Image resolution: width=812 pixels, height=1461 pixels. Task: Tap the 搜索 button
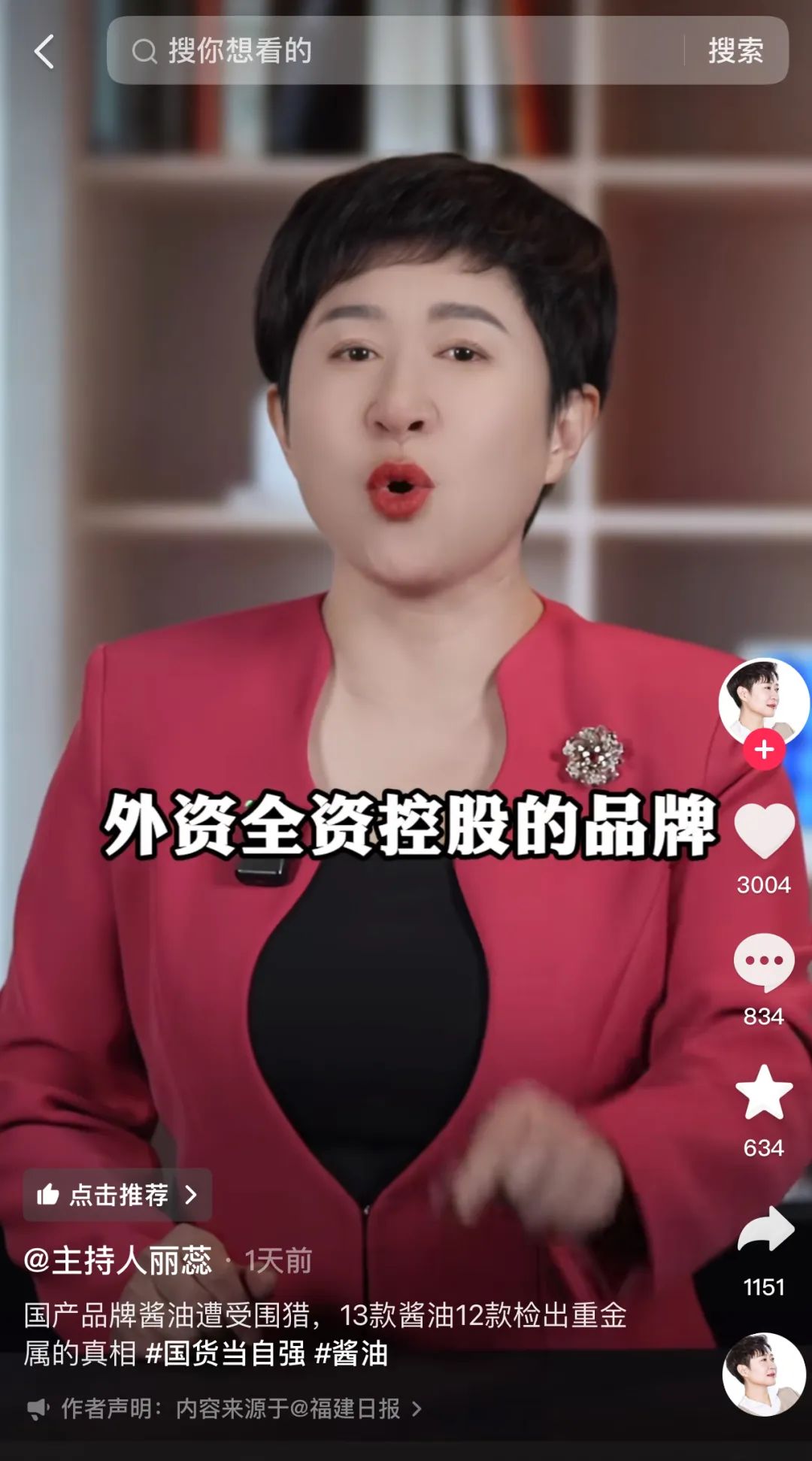coord(735,51)
